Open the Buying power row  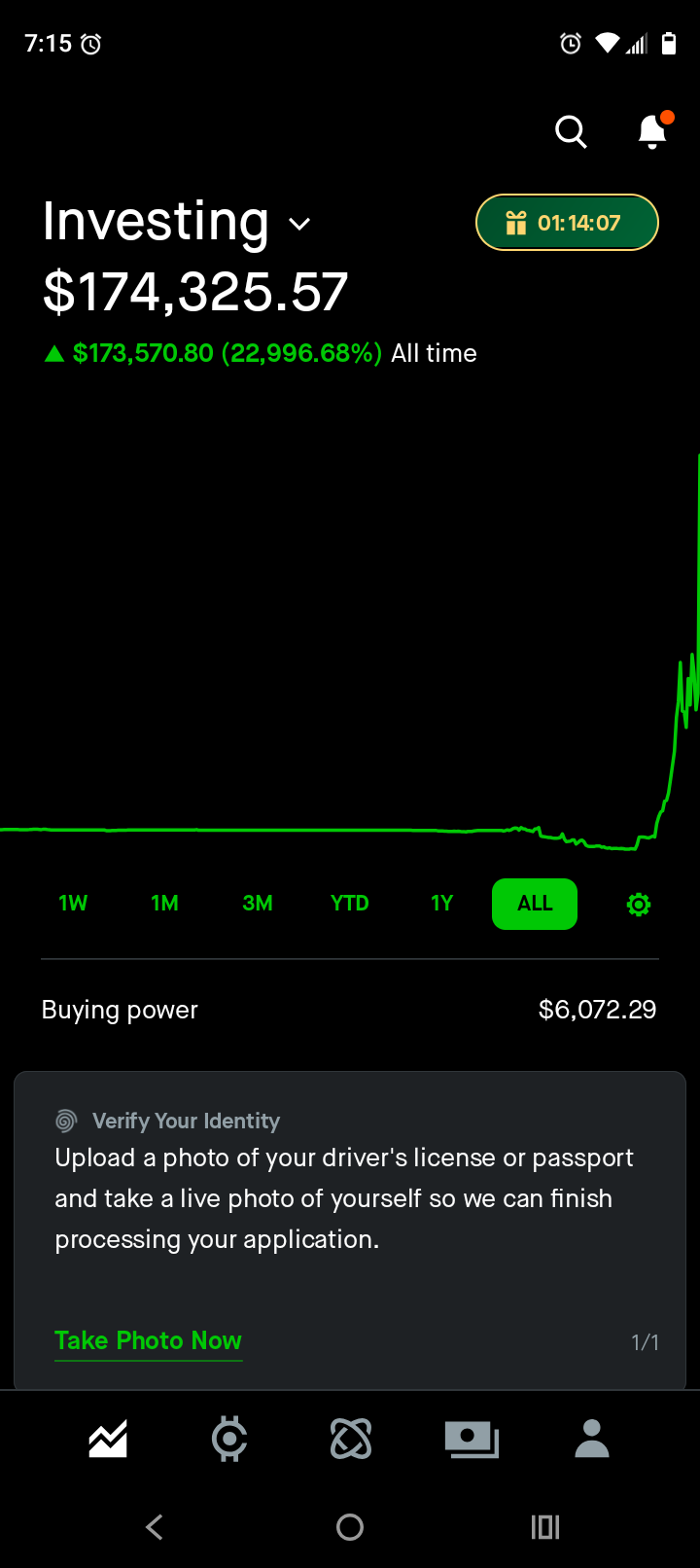(349, 1010)
